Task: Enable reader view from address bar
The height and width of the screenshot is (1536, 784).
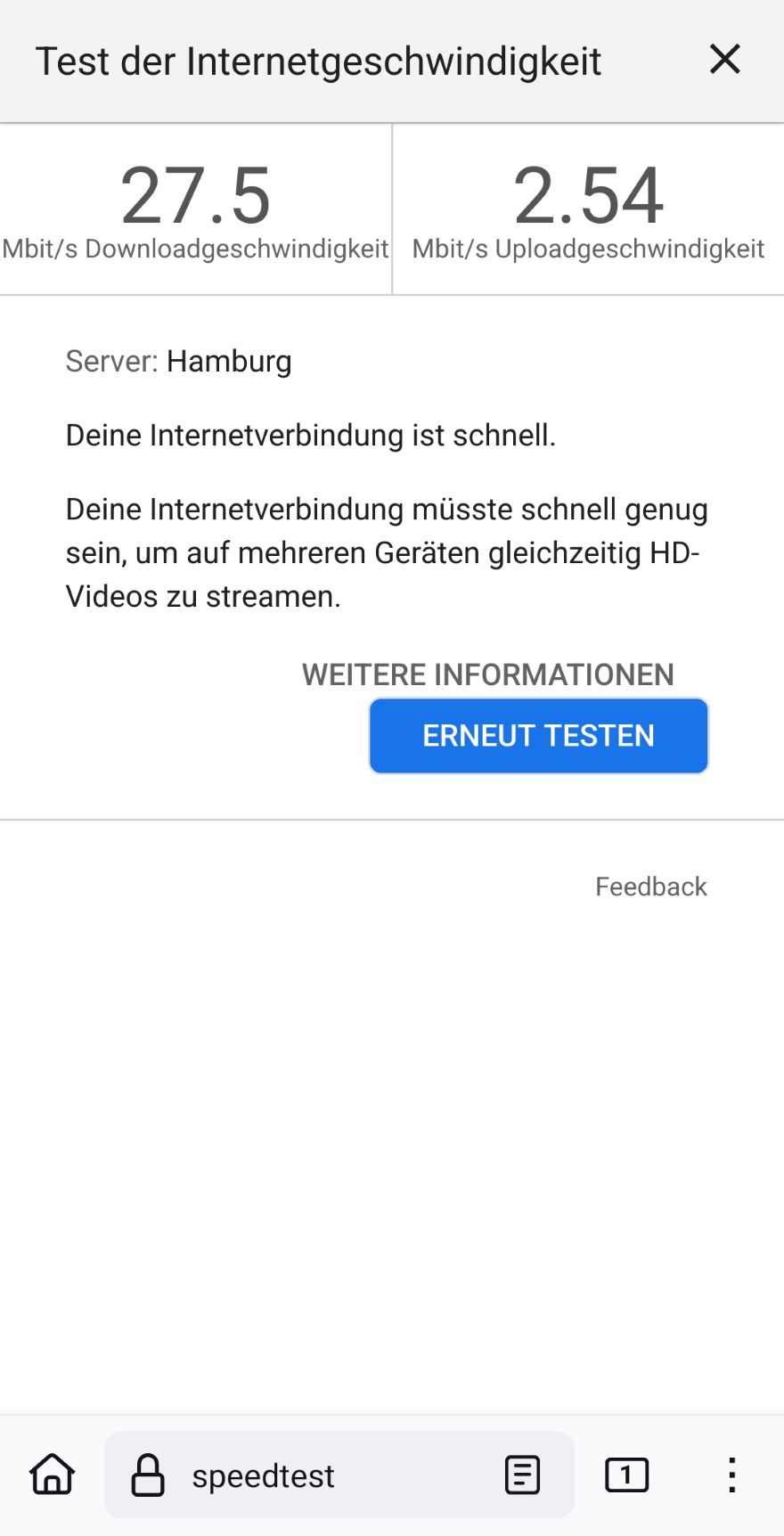Action: (x=522, y=1475)
